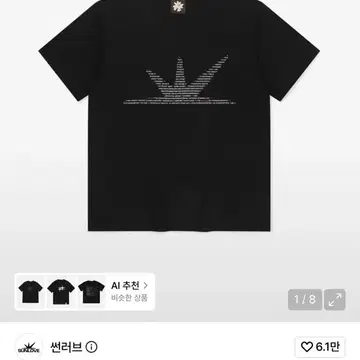
Task: Expand the product image to fullscreen
Action: pyautogui.click(x=335, y=300)
